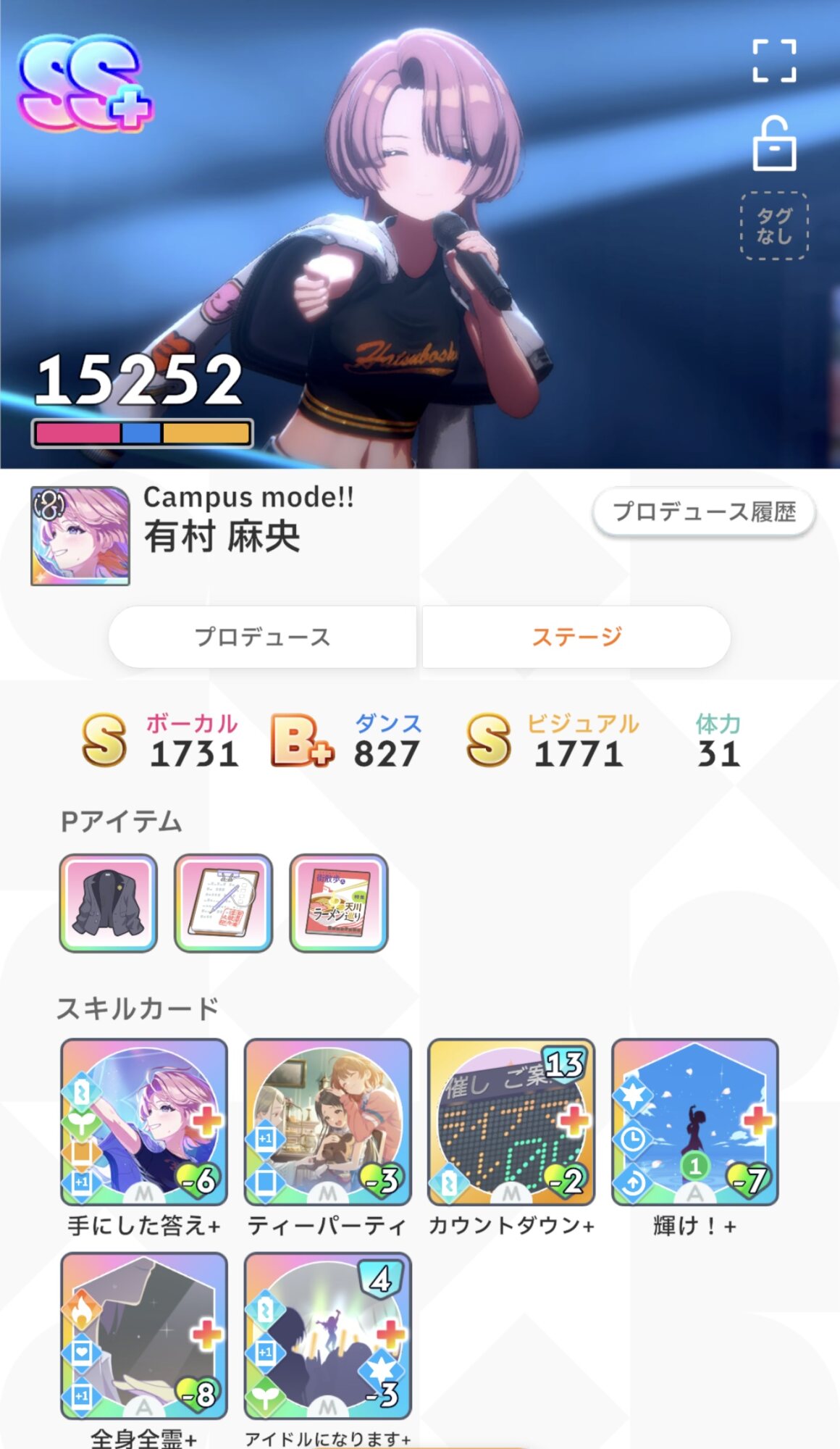Open the 有村麻央 idol card icon
840x1449 pixels.
(x=80, y=536)
